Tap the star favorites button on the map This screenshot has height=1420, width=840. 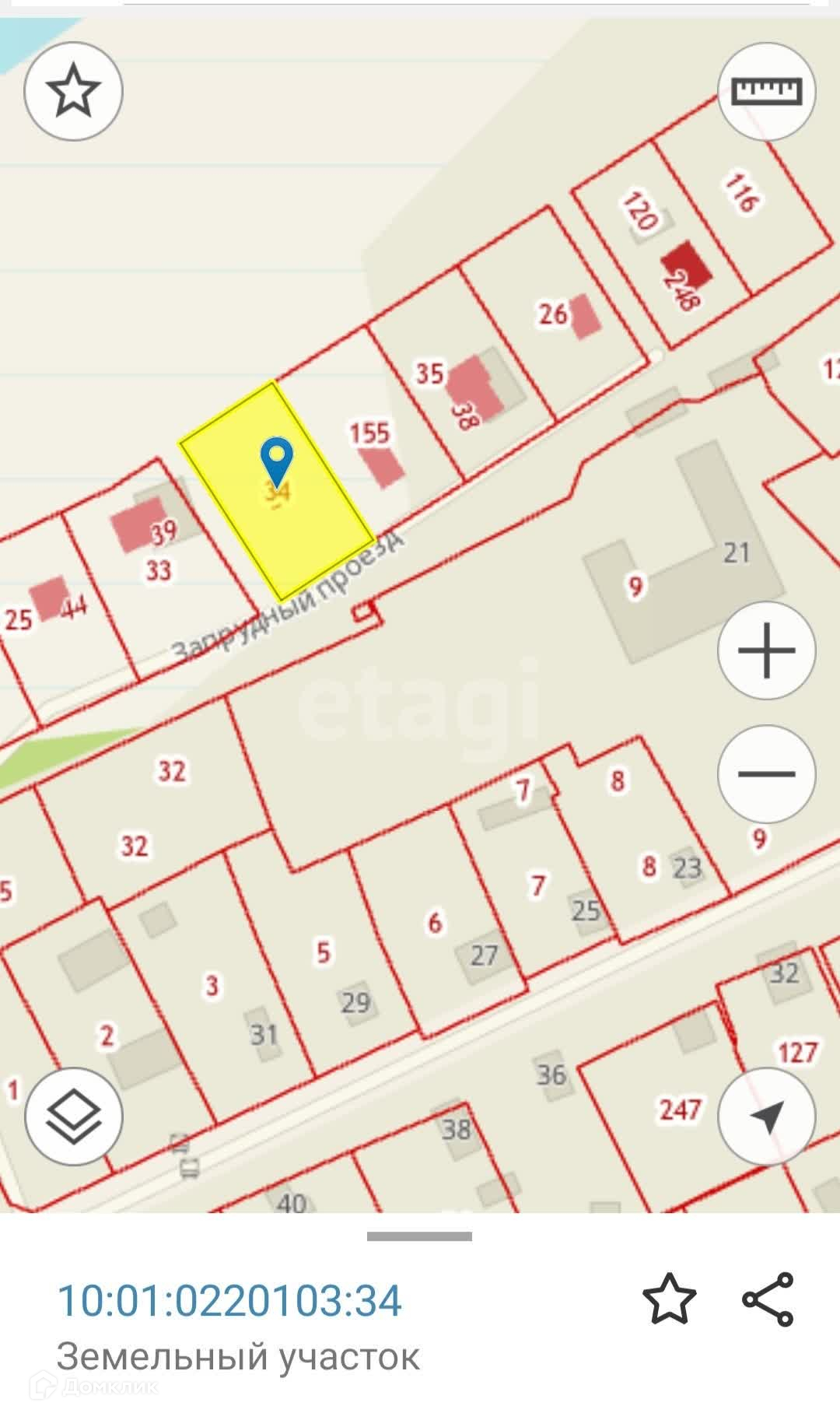[74, 91]
